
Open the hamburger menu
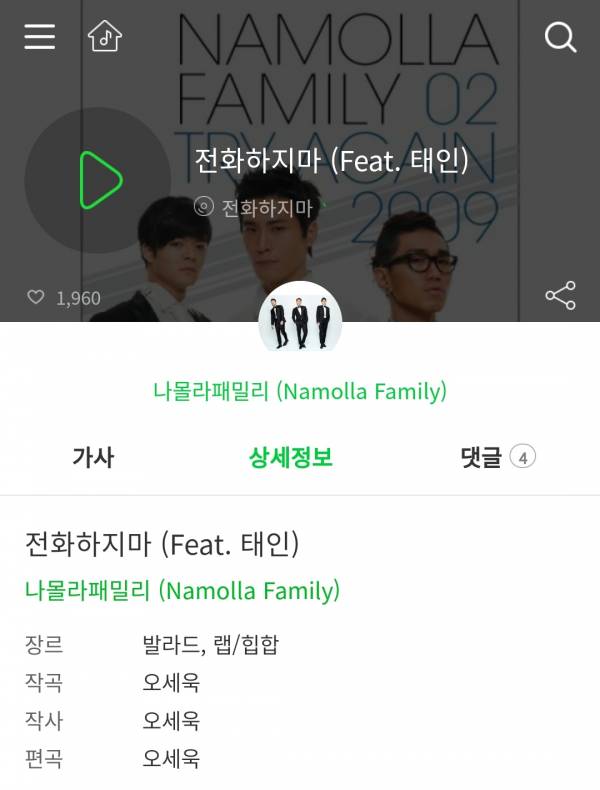coord(39,37)
